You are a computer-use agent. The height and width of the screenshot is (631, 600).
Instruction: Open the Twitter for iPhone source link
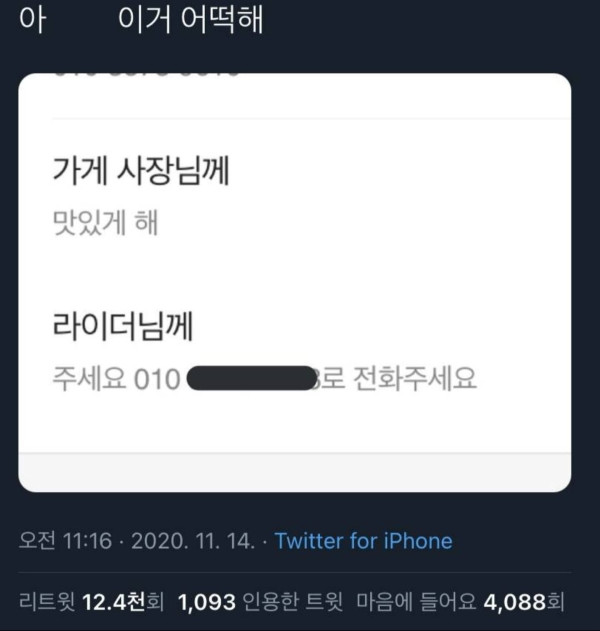[363, 541]
